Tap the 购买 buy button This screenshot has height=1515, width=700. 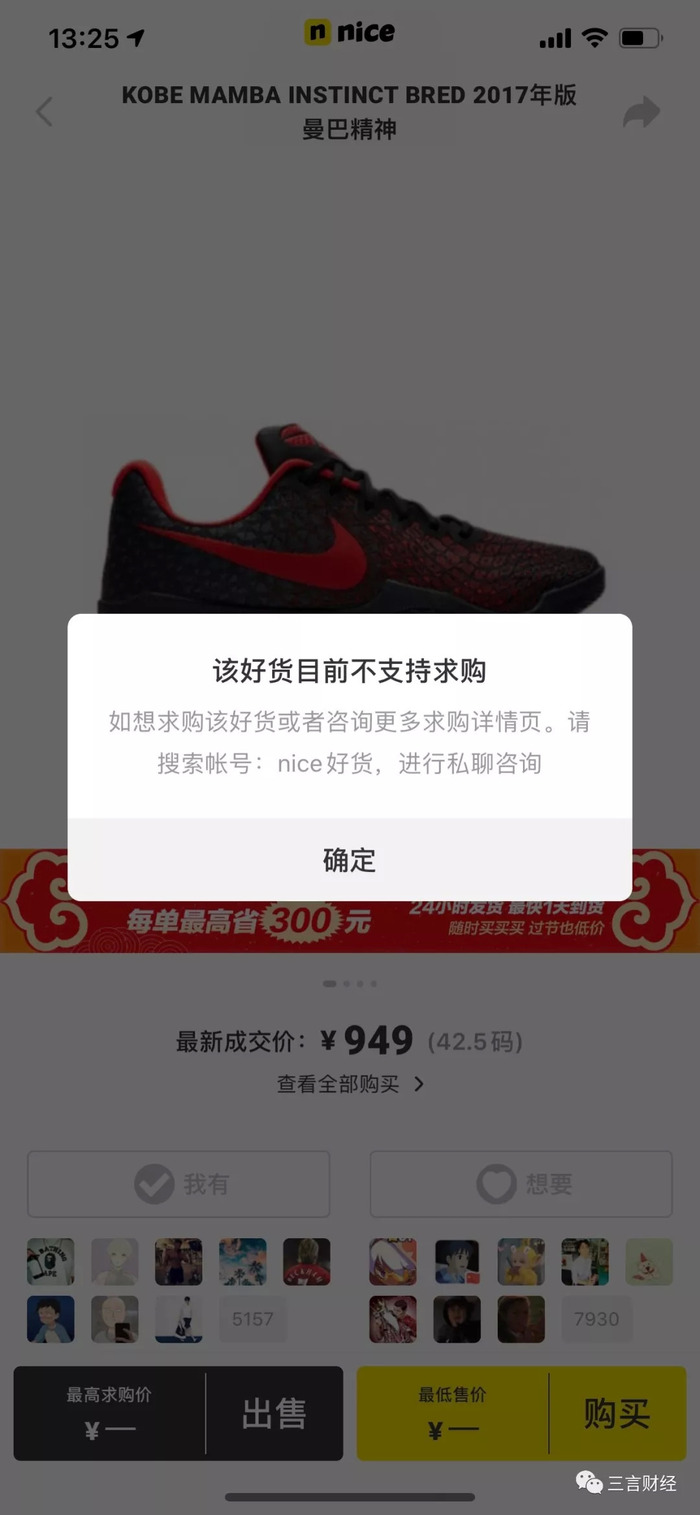coord(617,1413)
